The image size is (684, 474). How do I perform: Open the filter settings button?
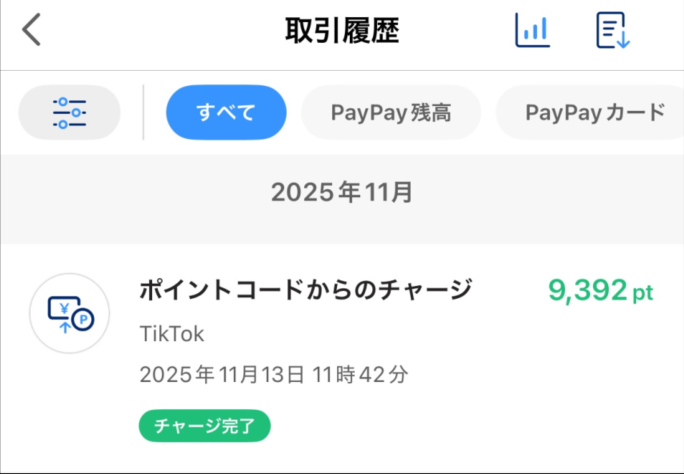click(x=70, y=112)
